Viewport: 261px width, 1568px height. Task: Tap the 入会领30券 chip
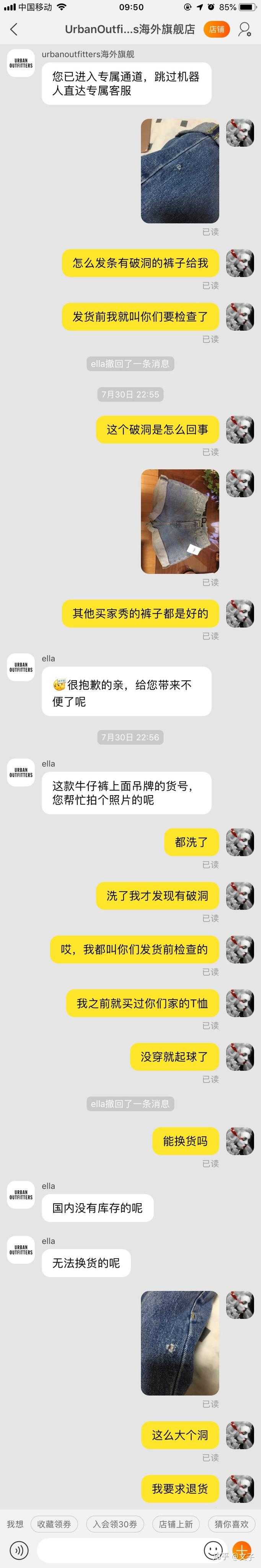115,1524
